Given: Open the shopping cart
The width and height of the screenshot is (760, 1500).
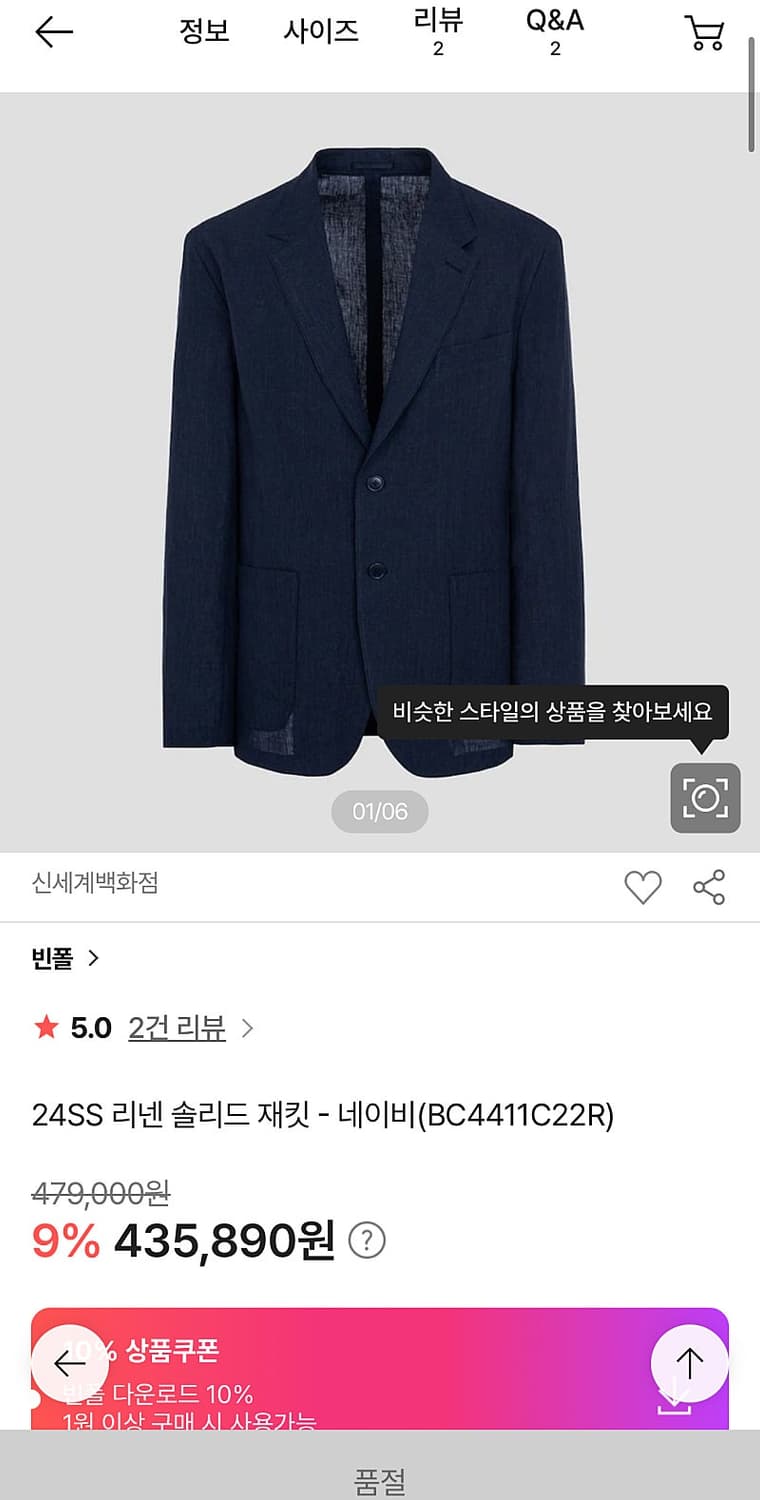Looking at the screenshot, I should tap(704, 32).
